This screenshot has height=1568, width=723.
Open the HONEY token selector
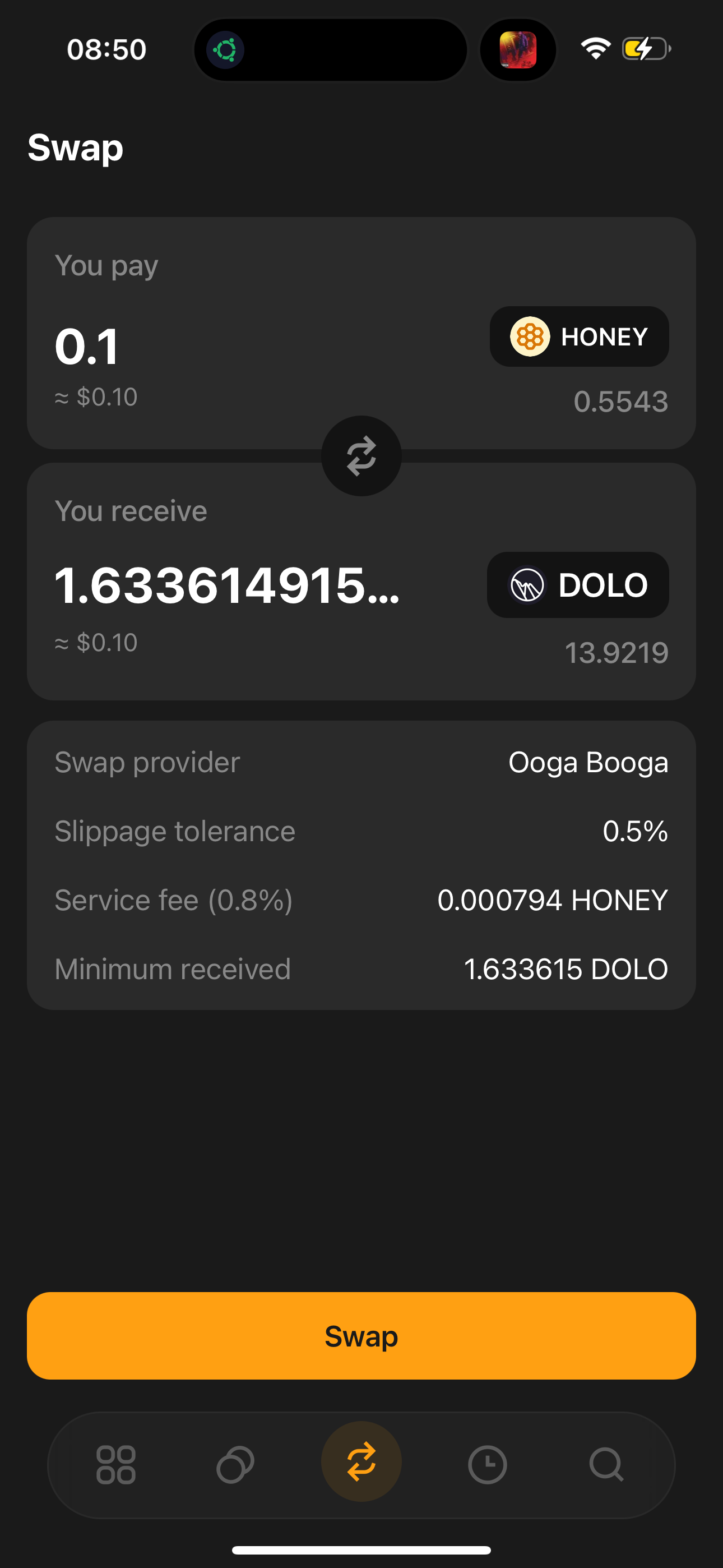click(x=579, y=336)
